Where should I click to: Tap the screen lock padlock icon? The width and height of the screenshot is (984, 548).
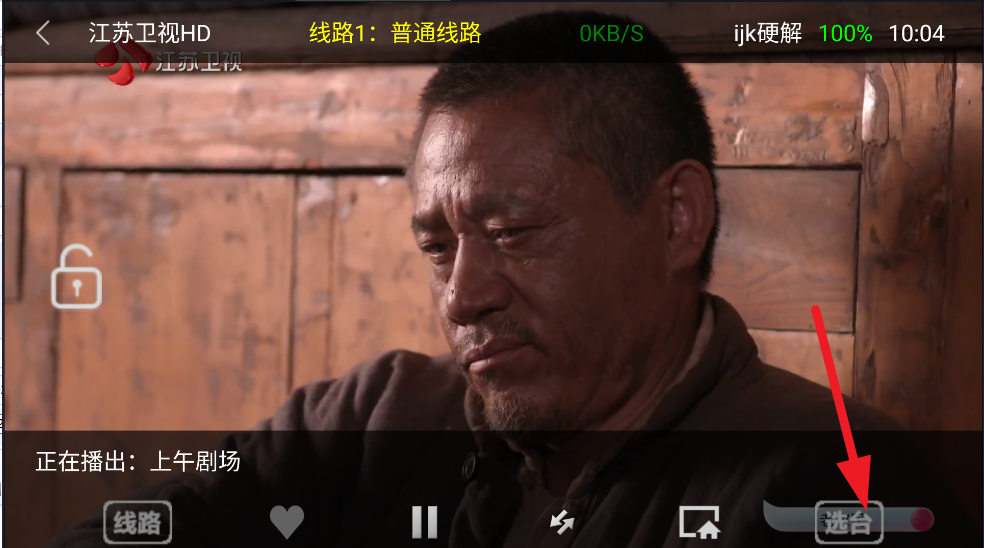tap(77, 276)
